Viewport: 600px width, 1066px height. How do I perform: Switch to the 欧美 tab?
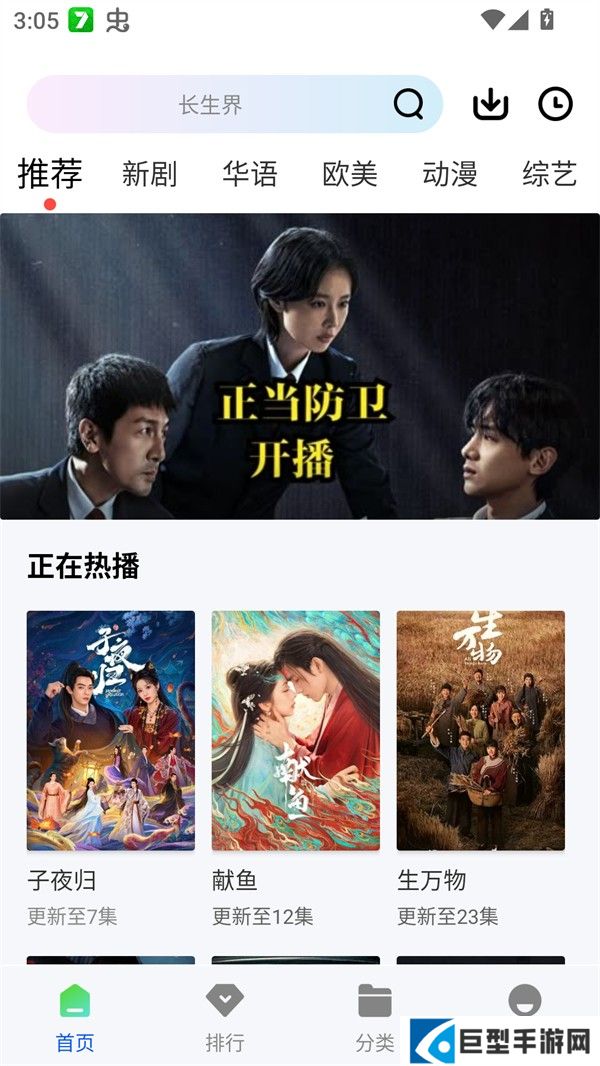(350, 174)
